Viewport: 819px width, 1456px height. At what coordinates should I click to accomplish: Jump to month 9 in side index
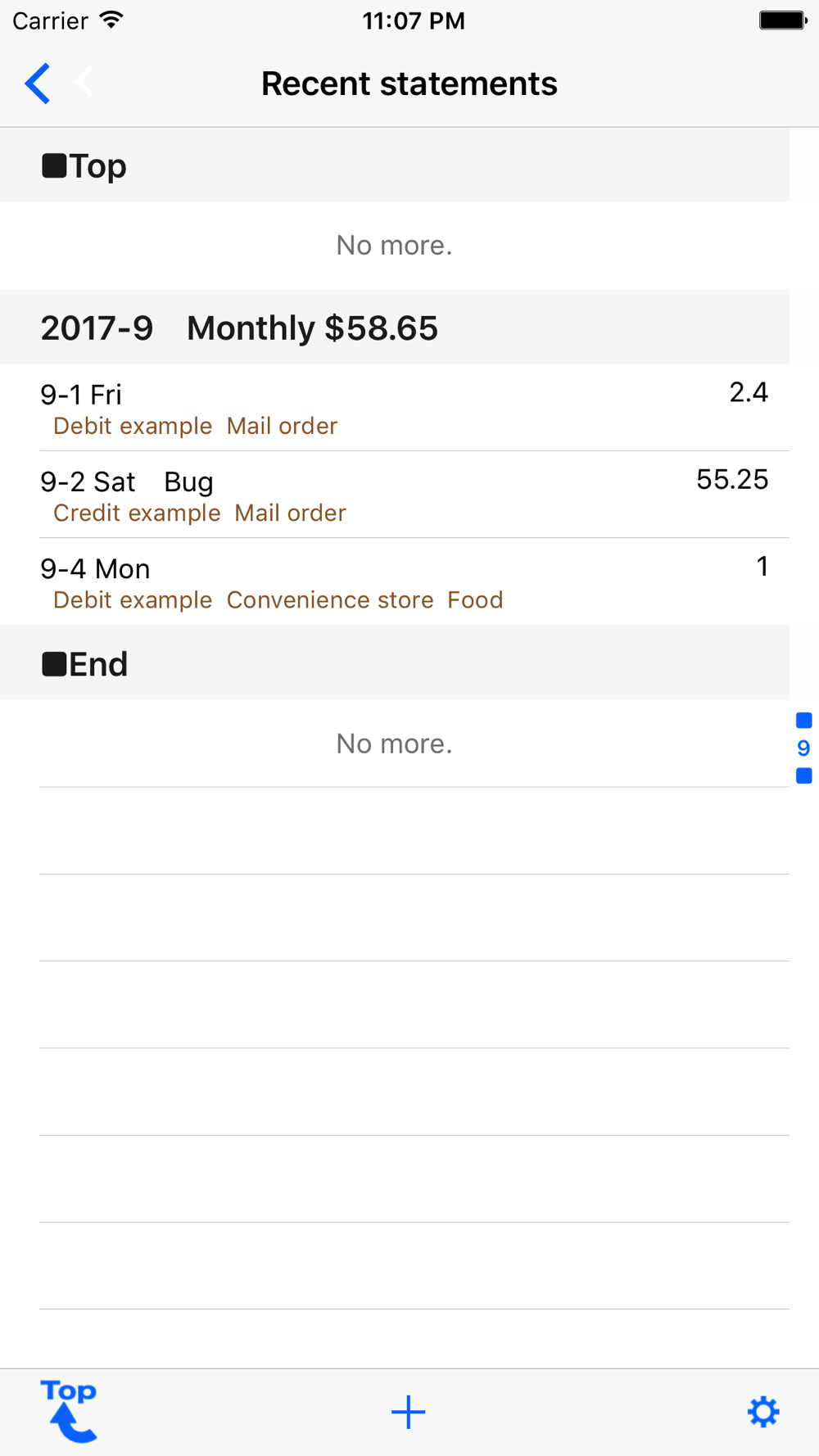click(x=803, y=748)
